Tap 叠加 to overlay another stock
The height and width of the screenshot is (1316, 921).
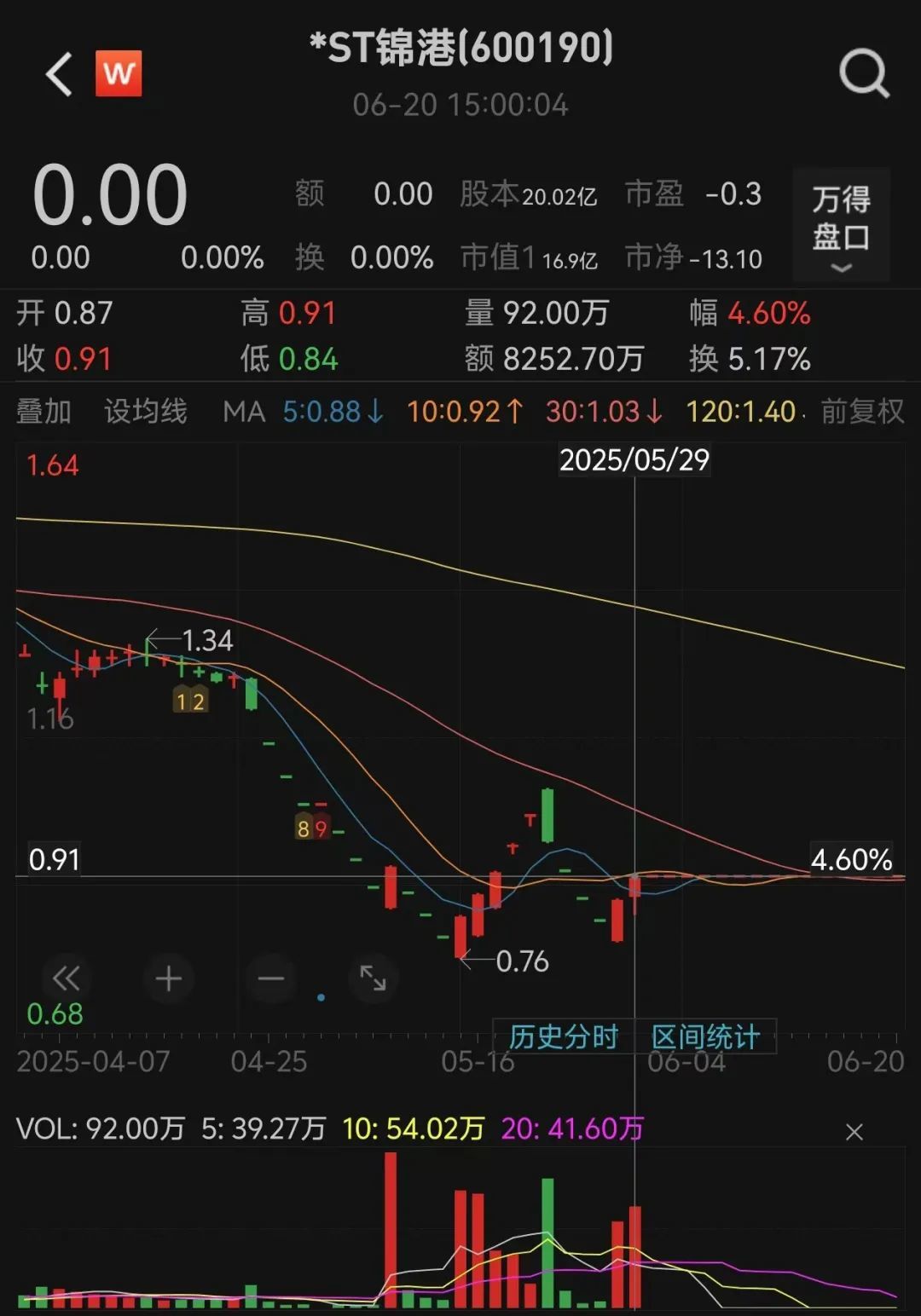click(x=43, y=412)
